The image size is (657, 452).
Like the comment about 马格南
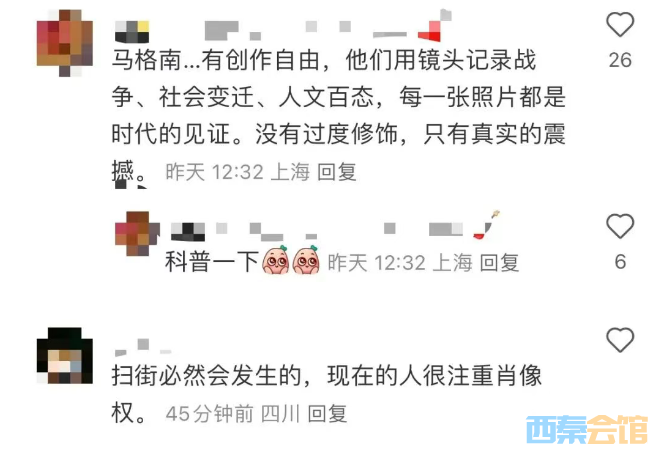(620, 25)
